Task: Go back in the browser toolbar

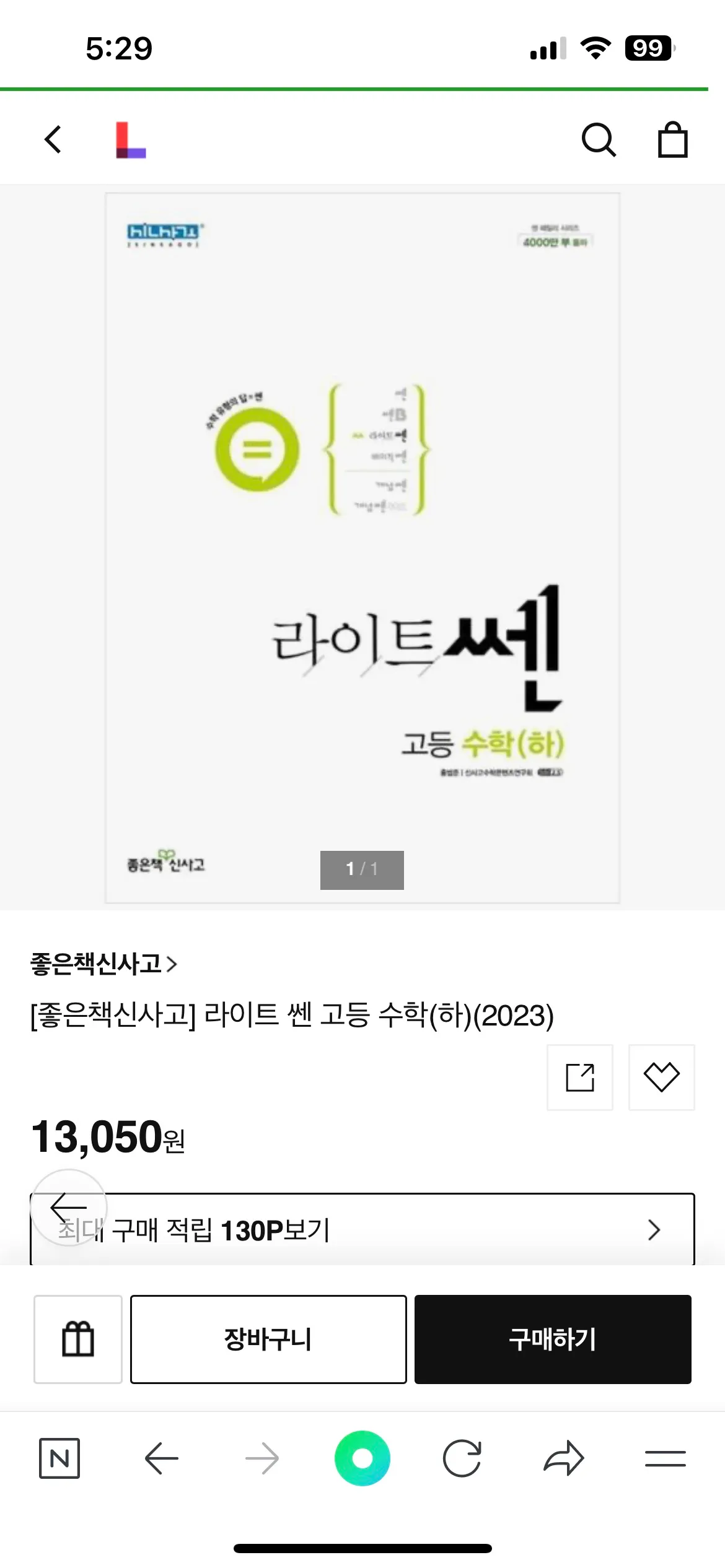Action: coord(161,1458)
